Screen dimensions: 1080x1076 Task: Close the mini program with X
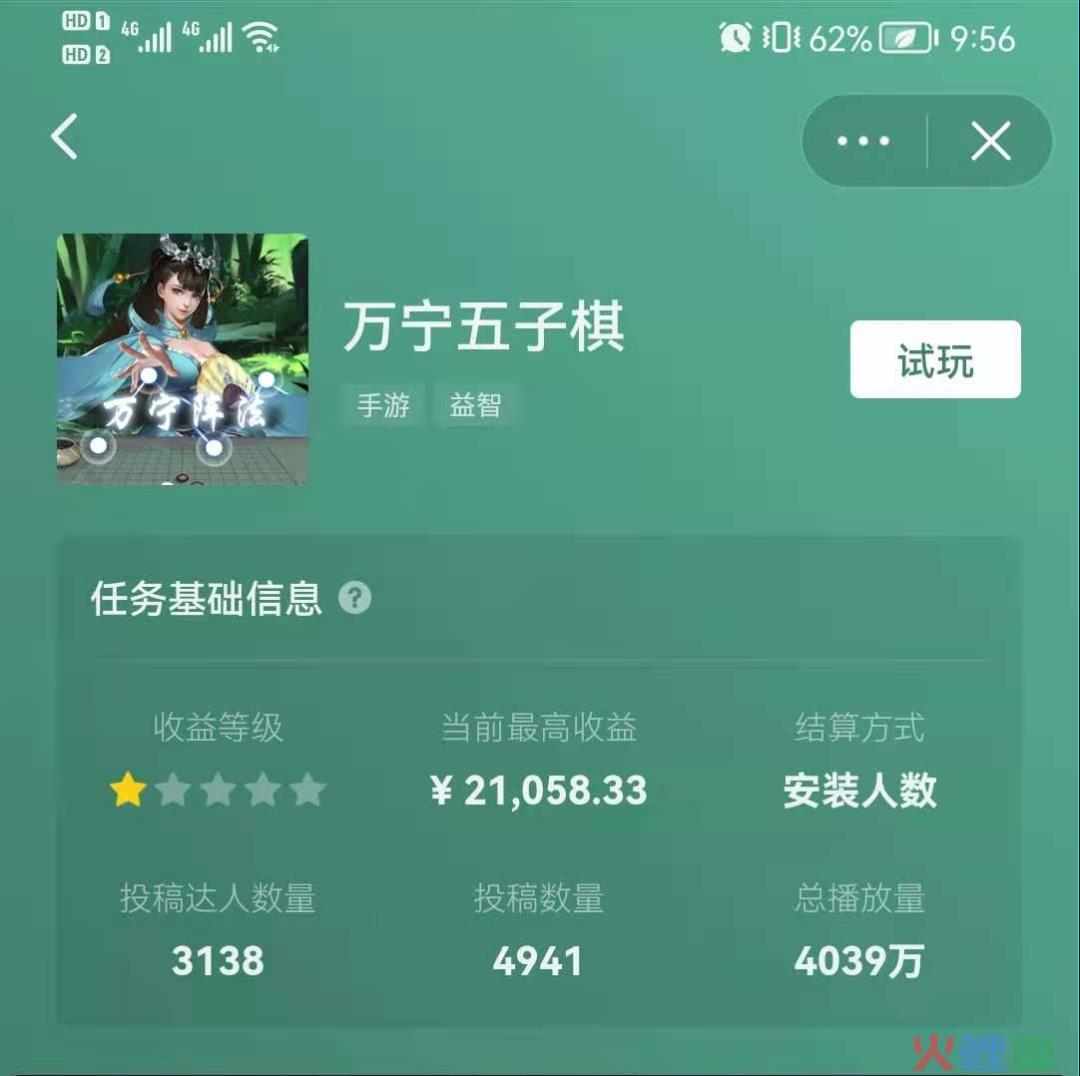[990, 142]
